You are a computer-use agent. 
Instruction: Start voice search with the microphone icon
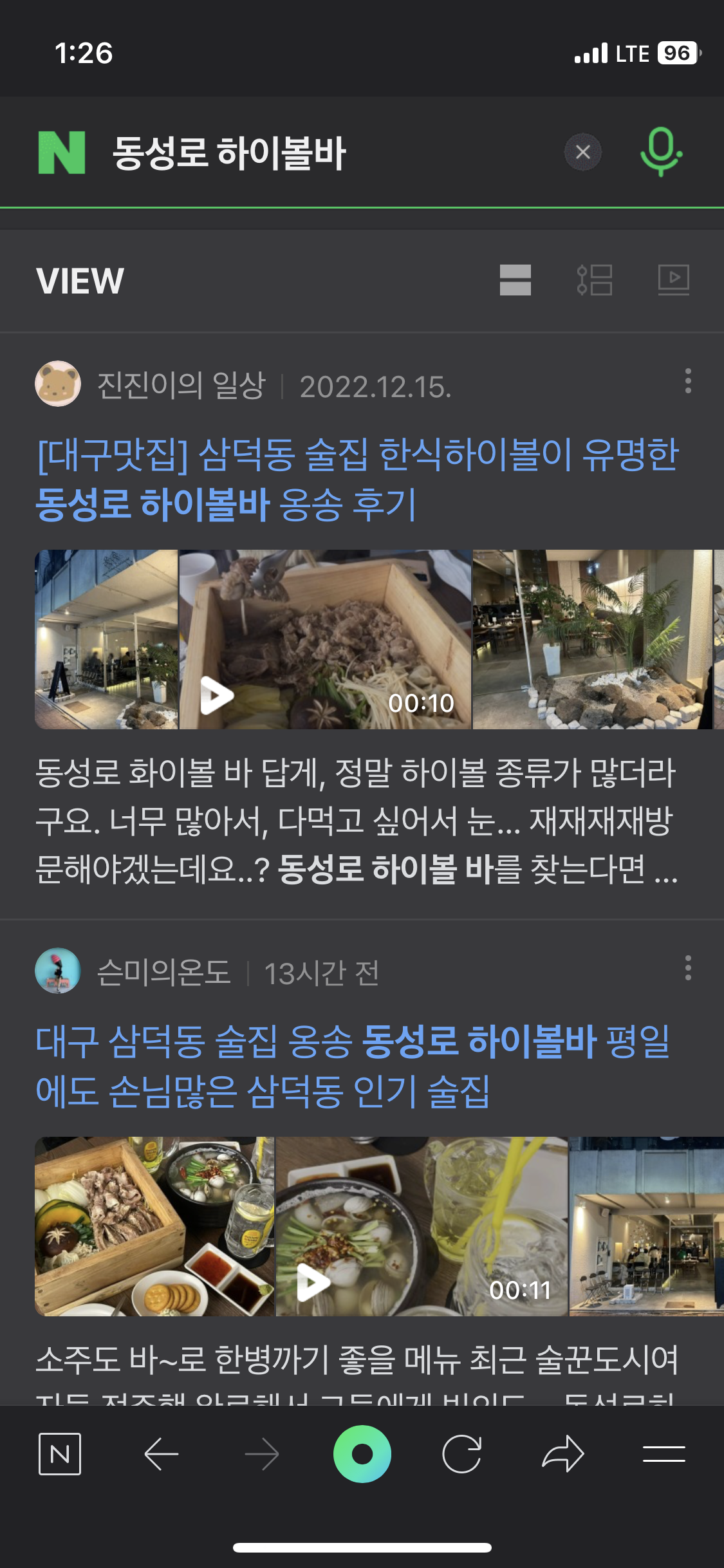(661, 152)
